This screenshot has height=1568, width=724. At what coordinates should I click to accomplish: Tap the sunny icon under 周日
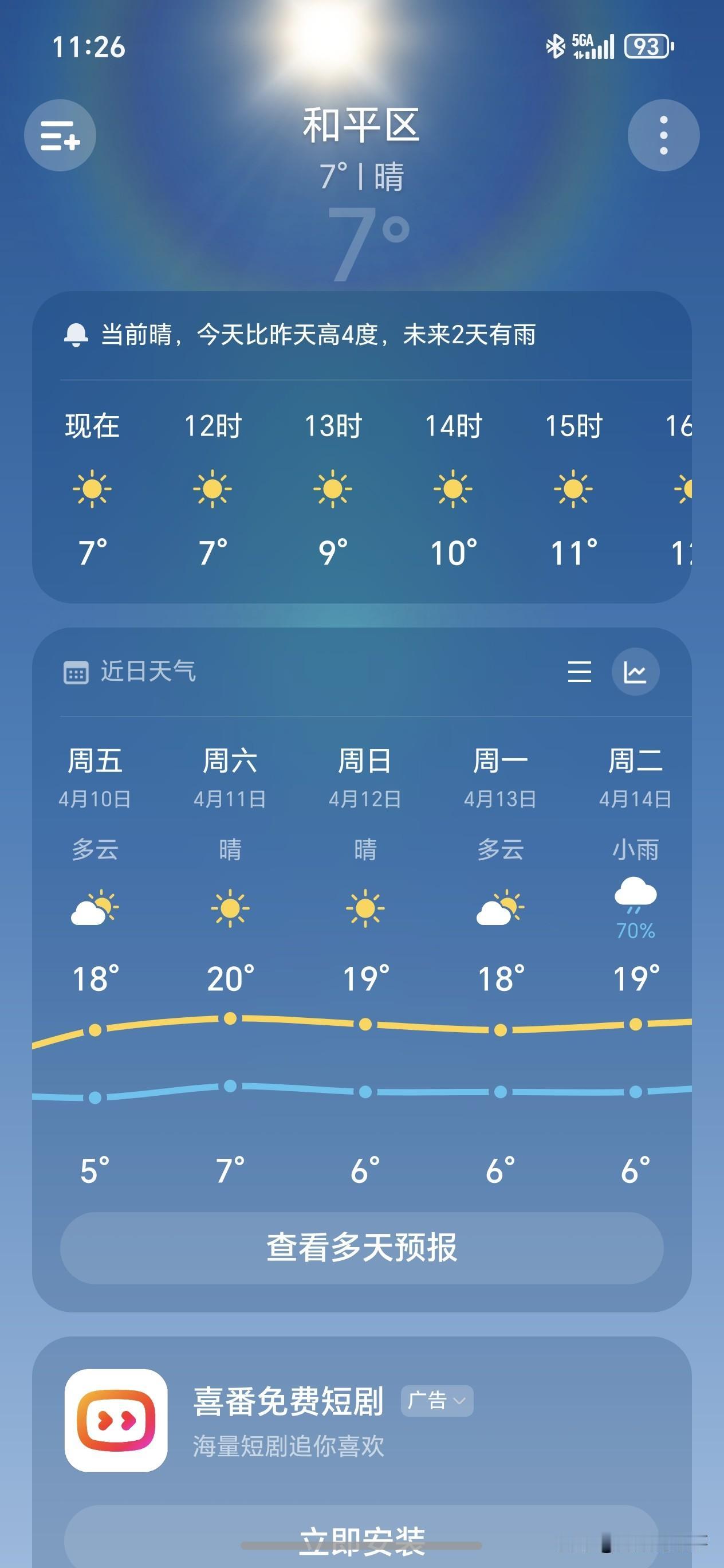365,909
